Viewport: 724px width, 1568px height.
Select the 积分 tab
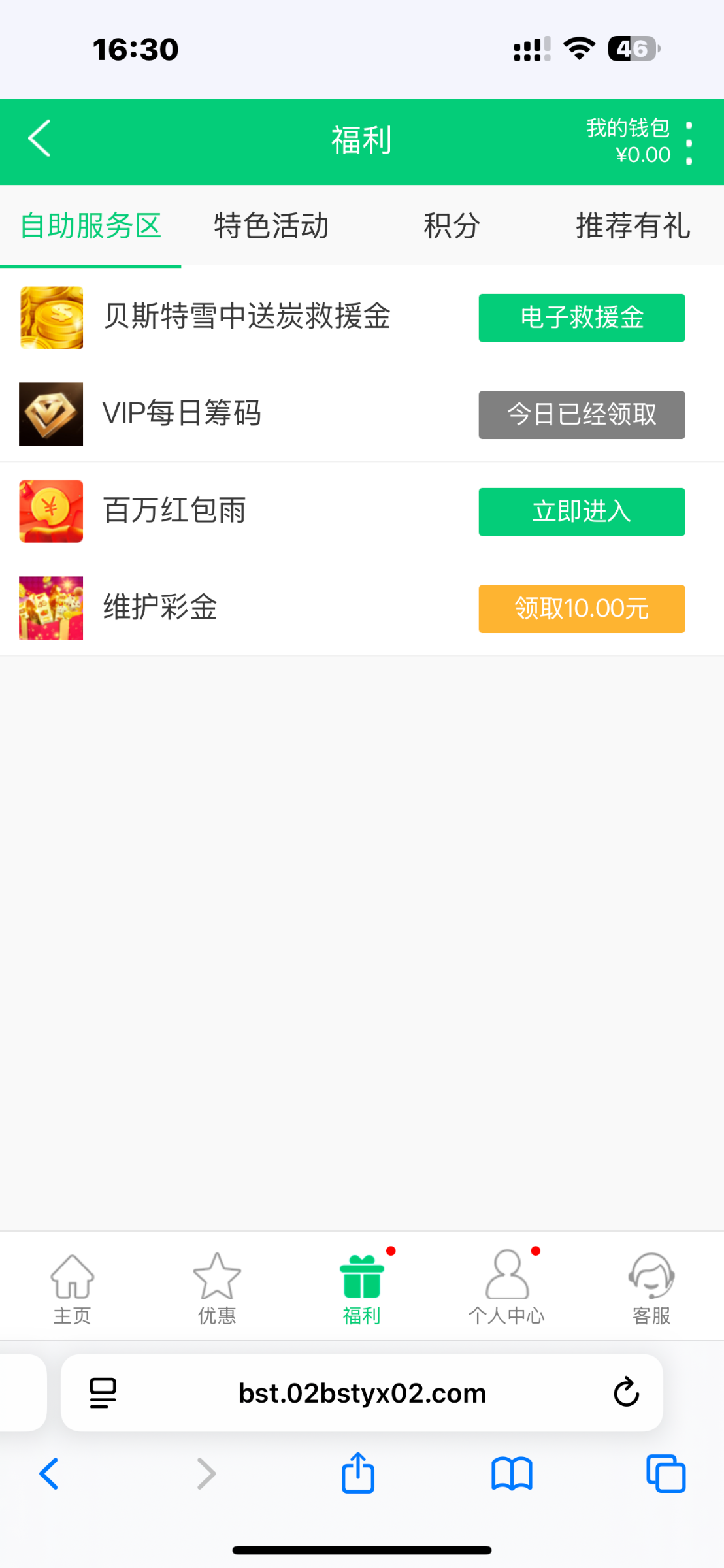[452, 226]
